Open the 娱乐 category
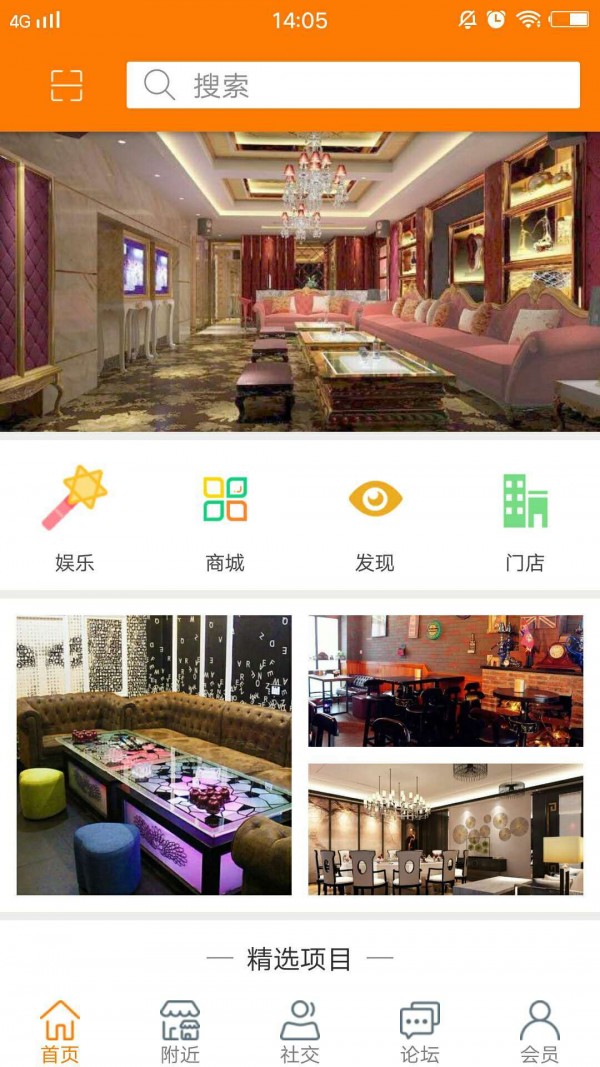This screenshot has height=1067, width=600. click(x=75, y=518)
